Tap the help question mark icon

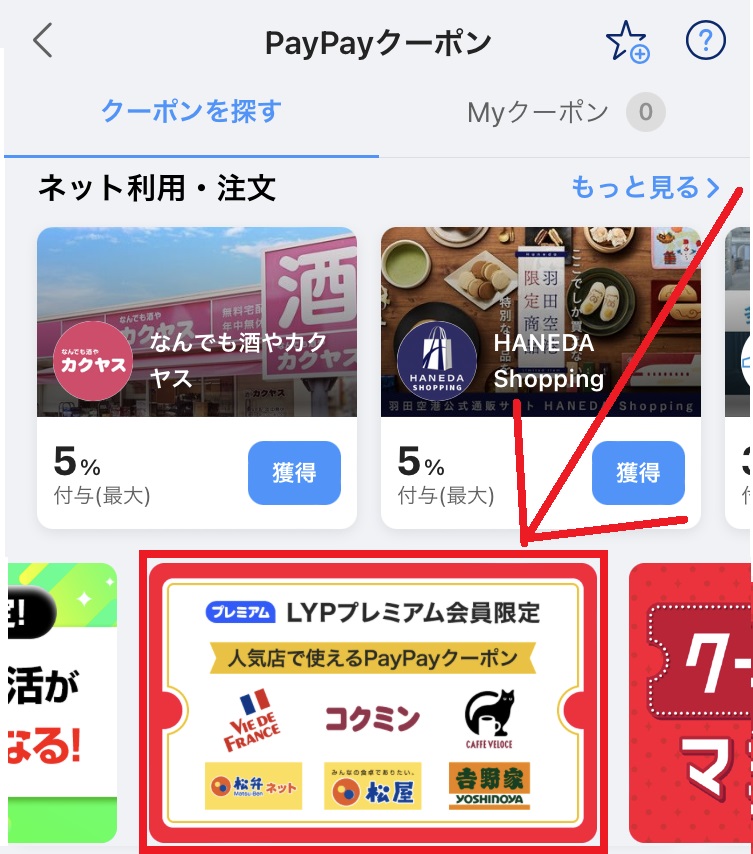pos(707,42)
